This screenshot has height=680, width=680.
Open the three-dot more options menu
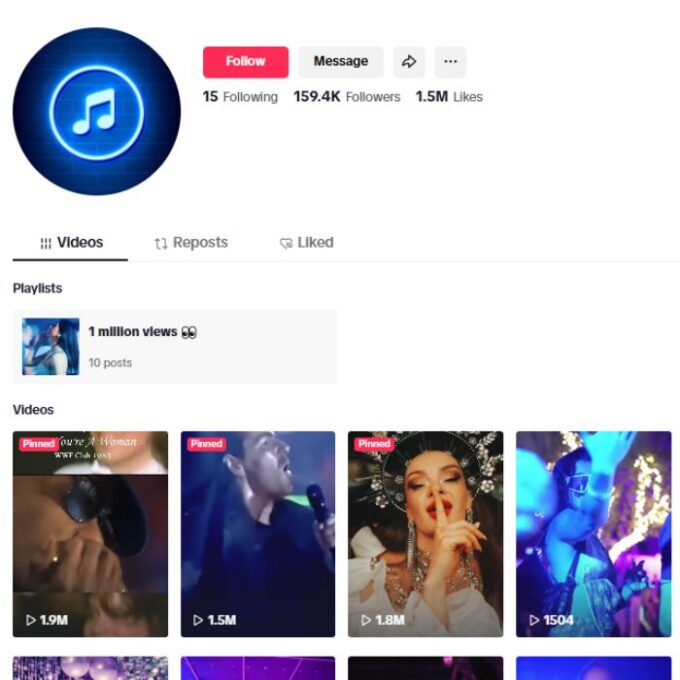pos(450,62)
